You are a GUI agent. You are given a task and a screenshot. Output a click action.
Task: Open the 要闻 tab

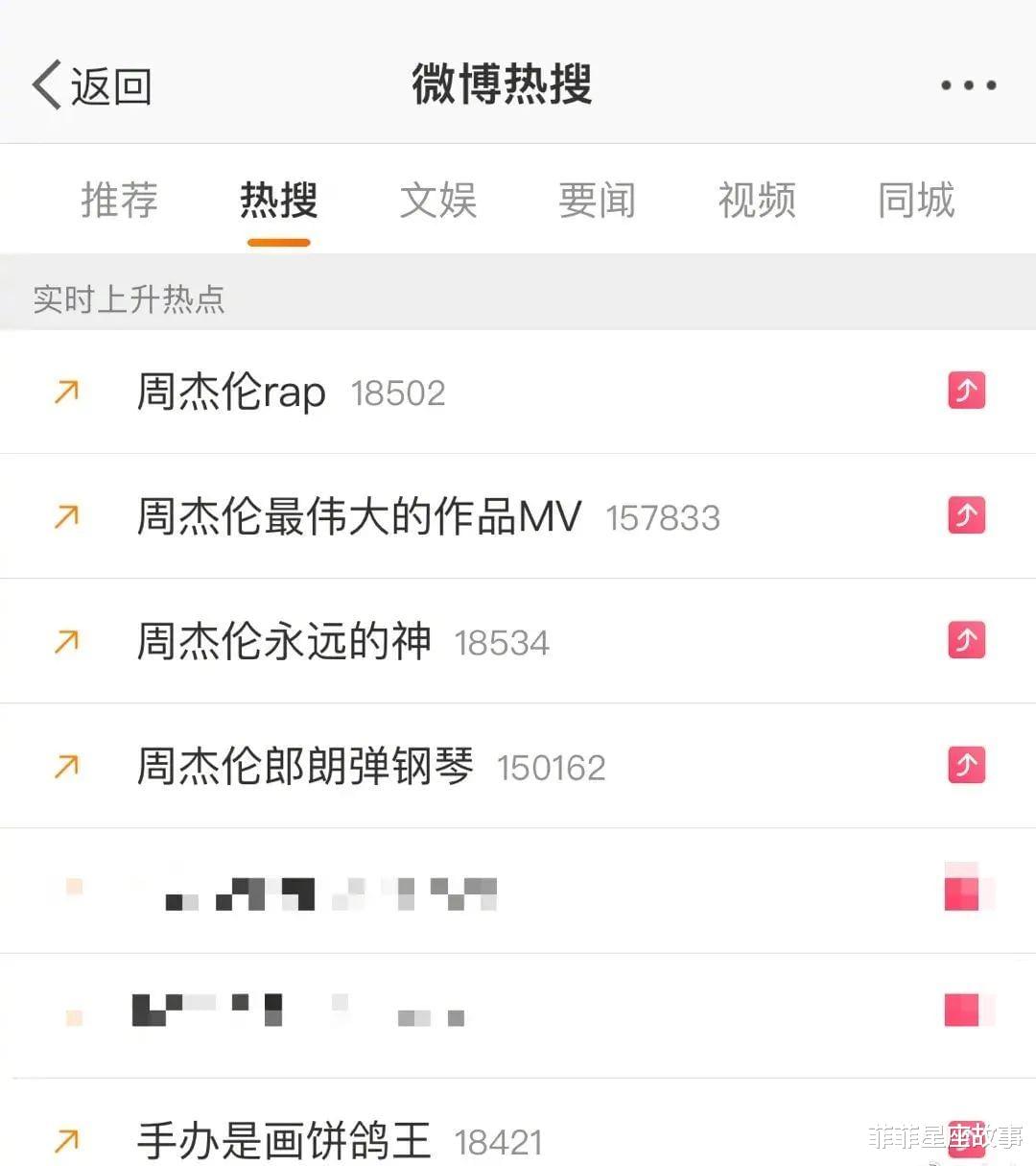(597, 201)
